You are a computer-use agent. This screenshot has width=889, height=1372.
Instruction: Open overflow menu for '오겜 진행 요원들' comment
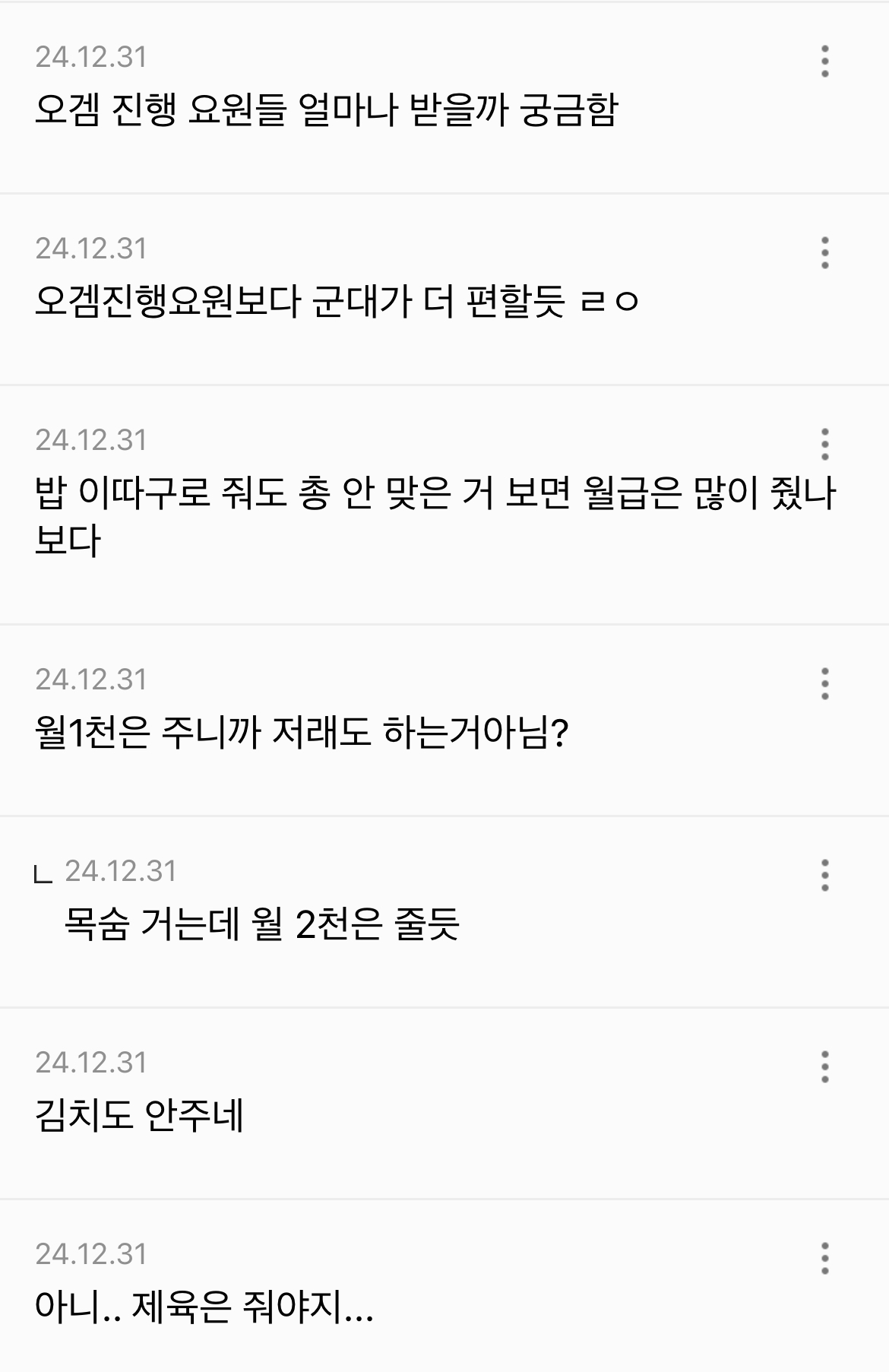(x=824, y=62)
